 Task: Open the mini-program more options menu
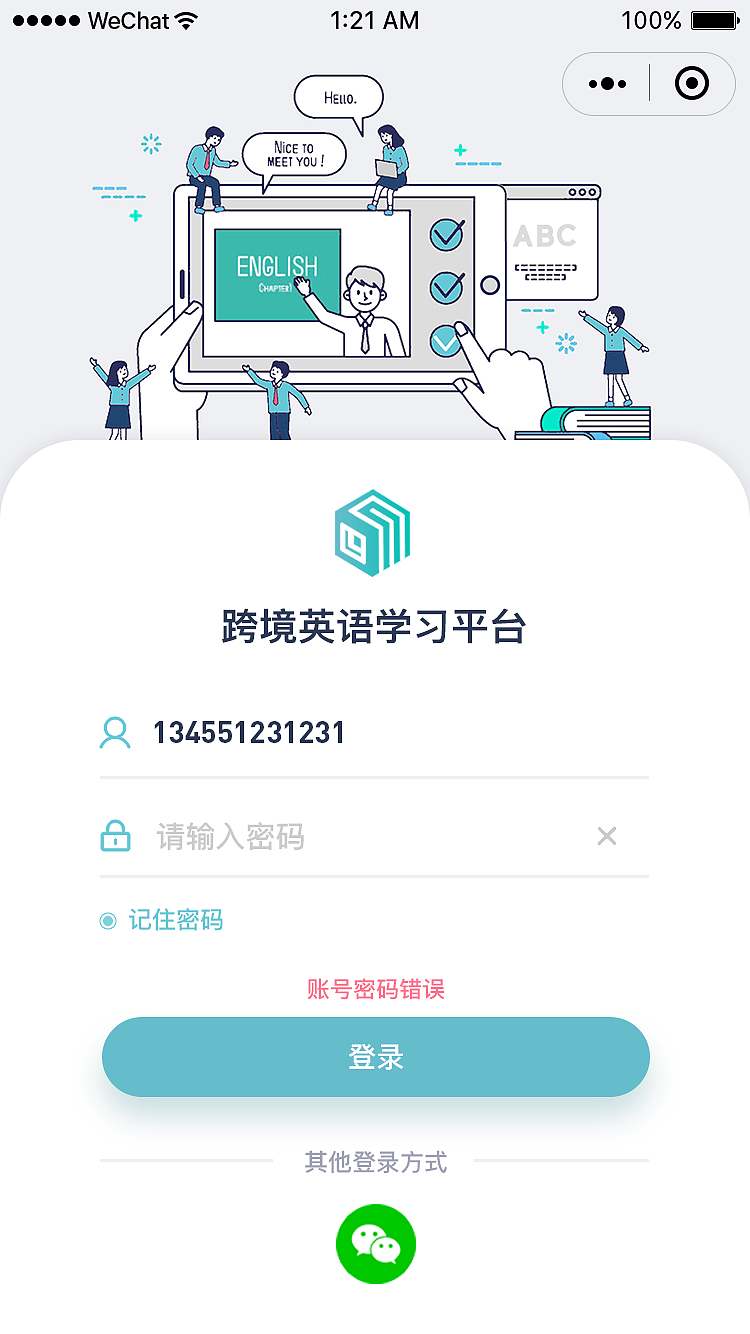point(606,83)
